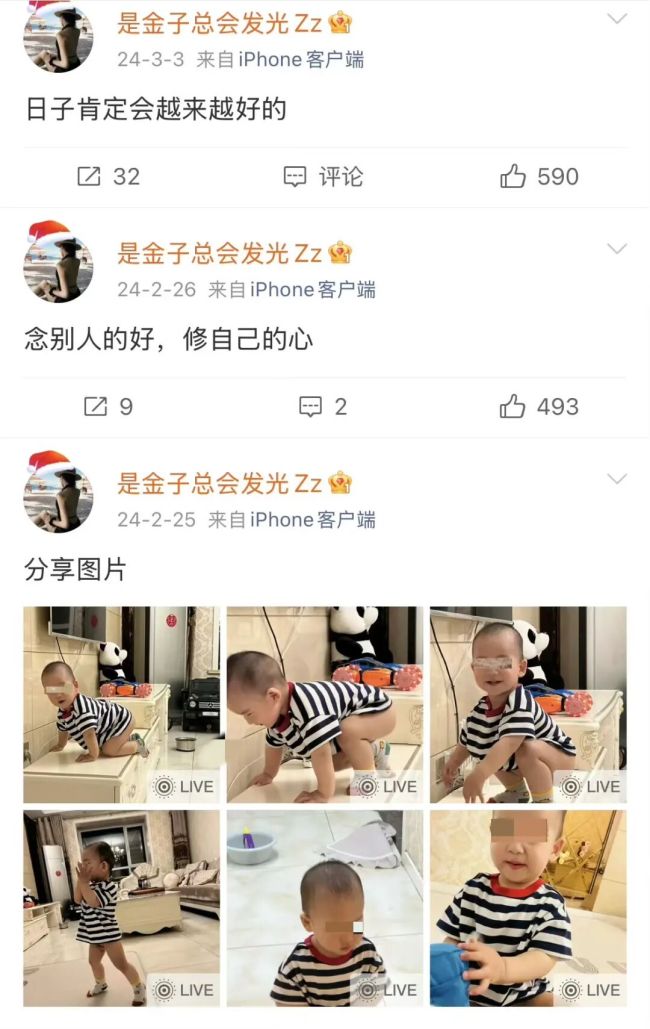Like the post with 493 likes
This screenshot has height=1029, width=650.
pyautogui.click(x=539, y=407)
